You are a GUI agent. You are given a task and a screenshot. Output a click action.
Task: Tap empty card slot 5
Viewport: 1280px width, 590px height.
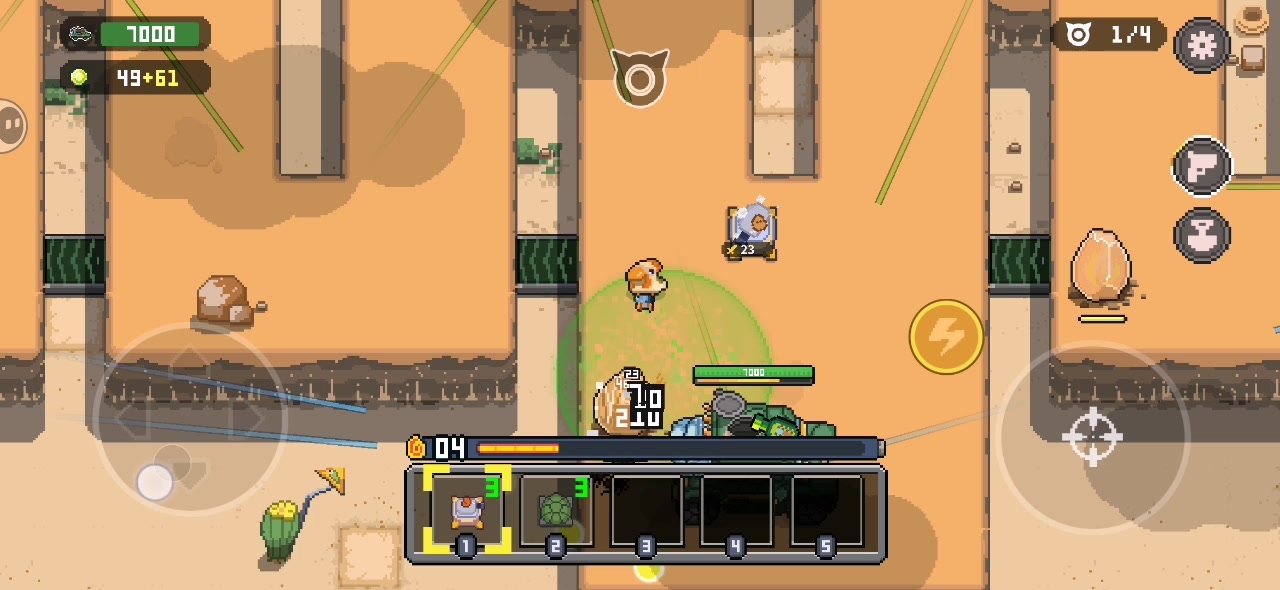click(826, 511)
